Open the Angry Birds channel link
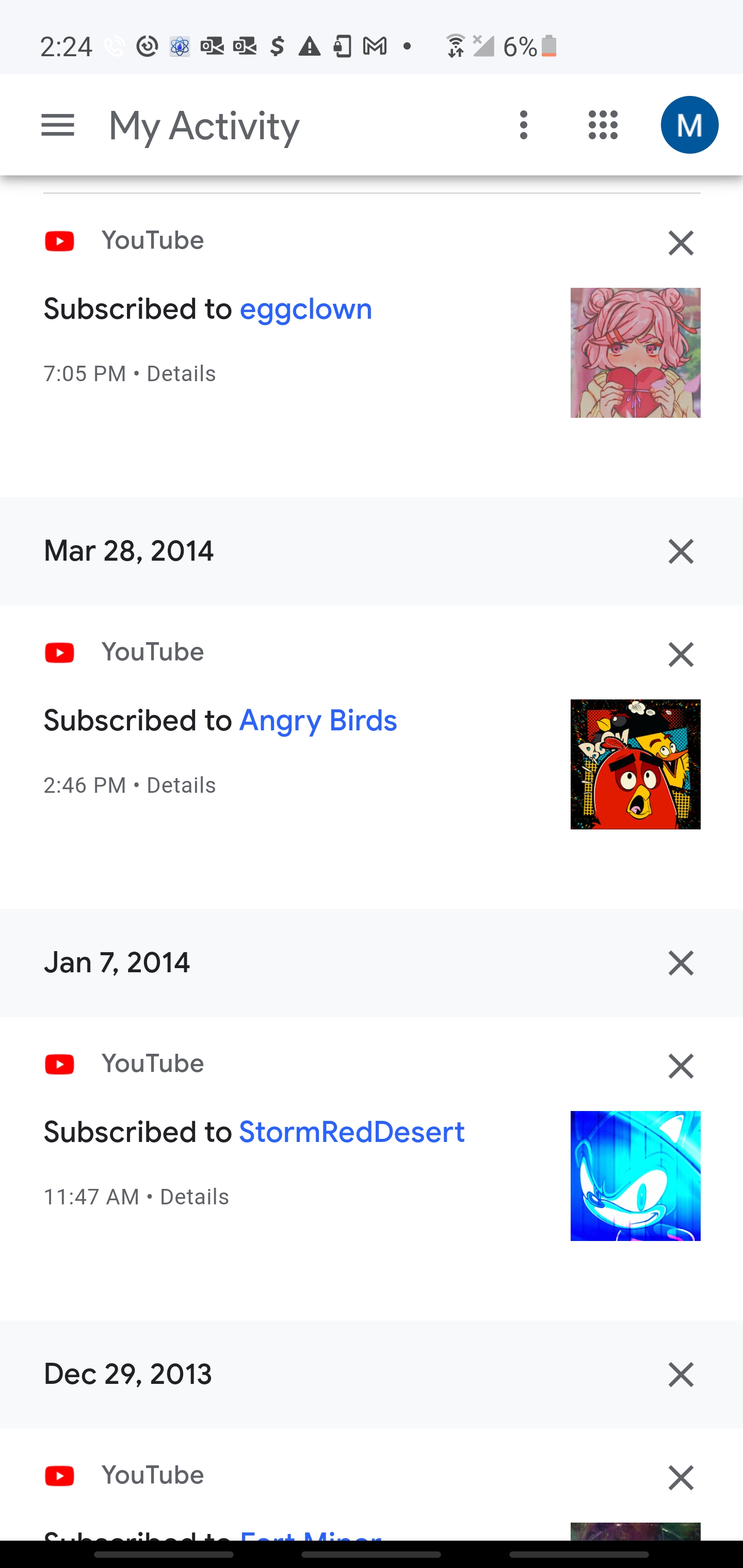The width and height of the screenshot is (743, 1568). click(318, 721)
